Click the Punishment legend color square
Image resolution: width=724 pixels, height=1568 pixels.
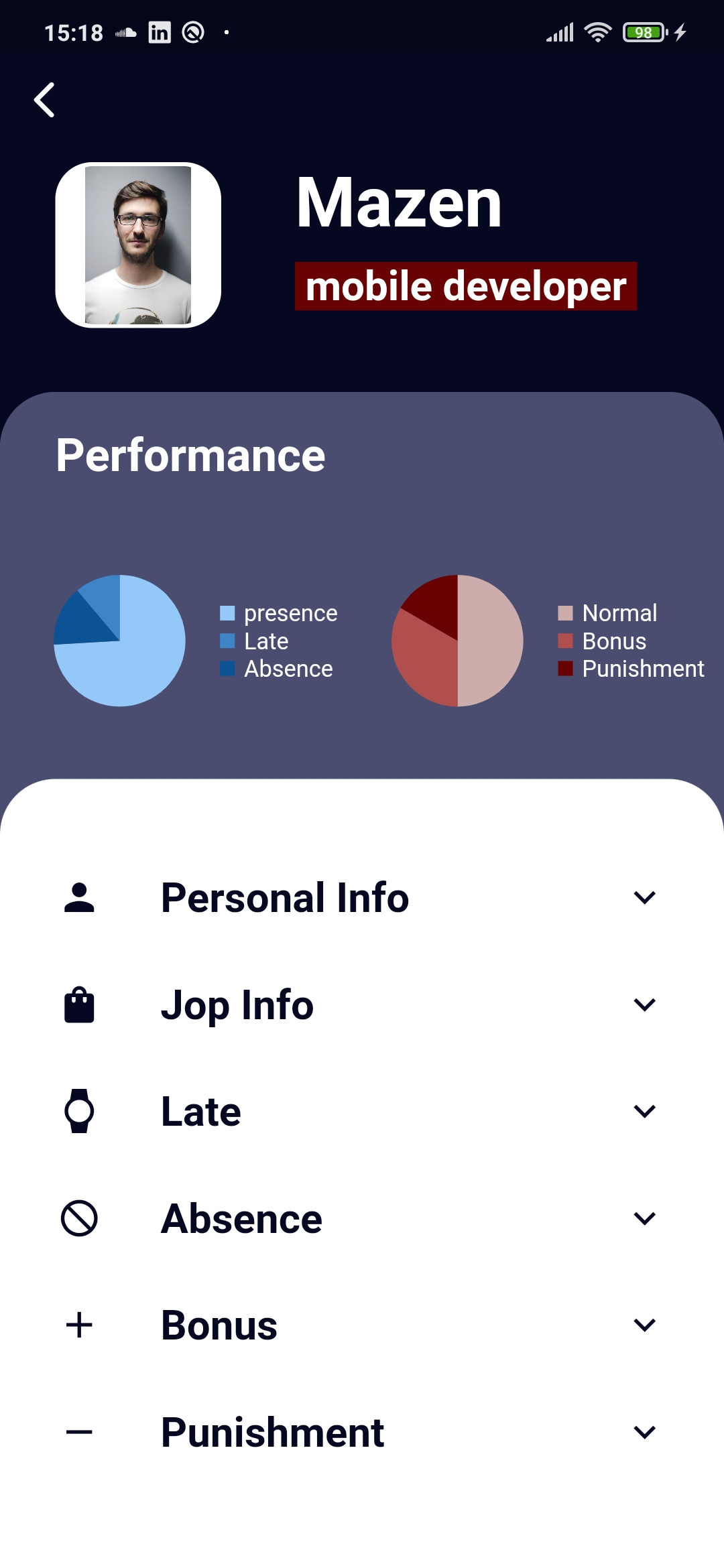coord(565,668)
